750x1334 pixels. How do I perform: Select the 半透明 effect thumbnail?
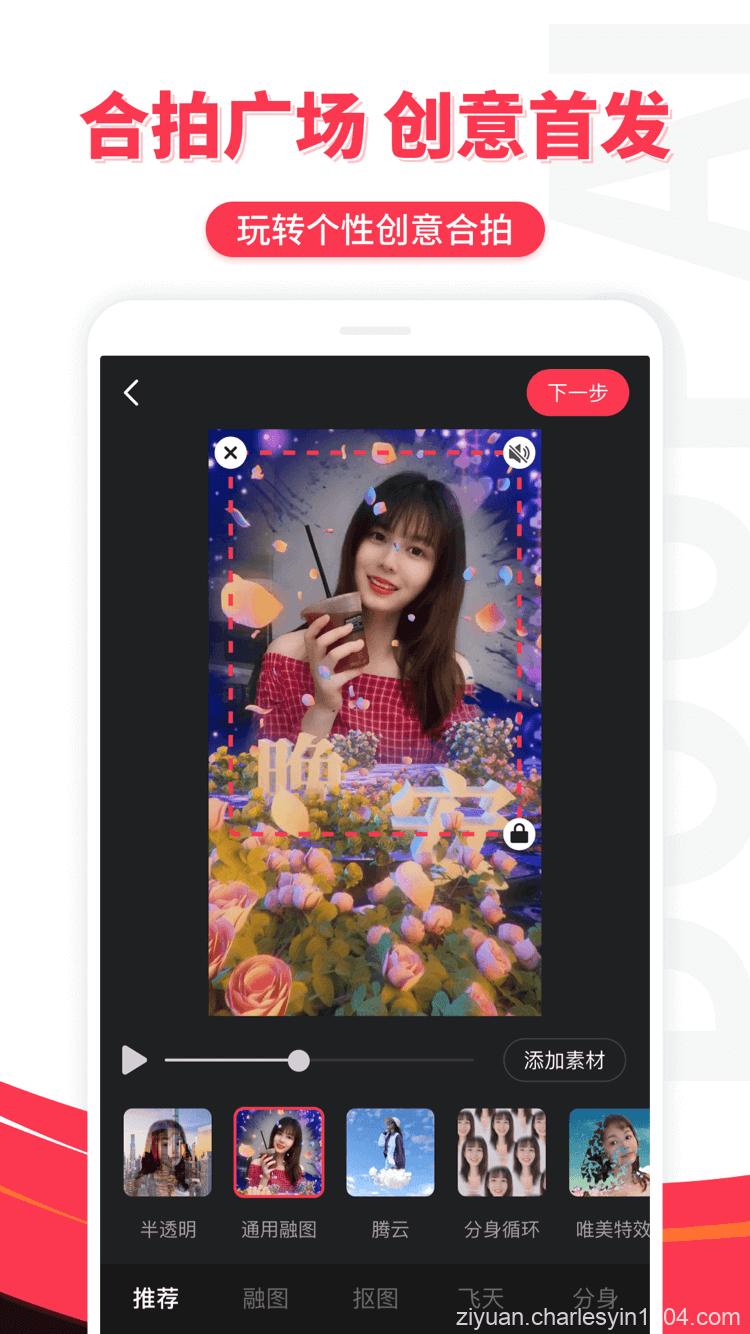(x=167, y=1152)
